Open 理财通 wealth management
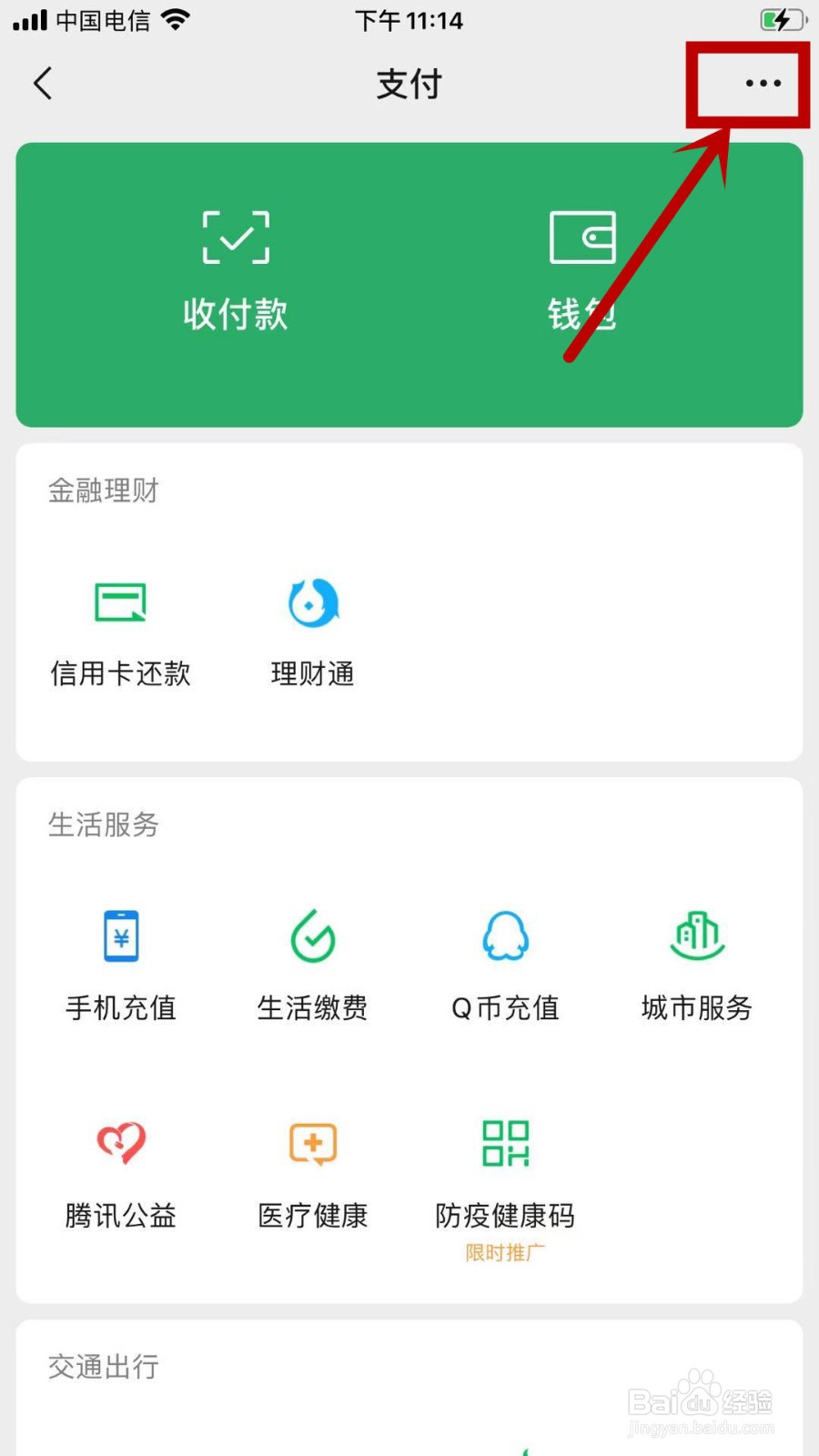This screenshot has height=1456, width=819. [x=313, y=634]
